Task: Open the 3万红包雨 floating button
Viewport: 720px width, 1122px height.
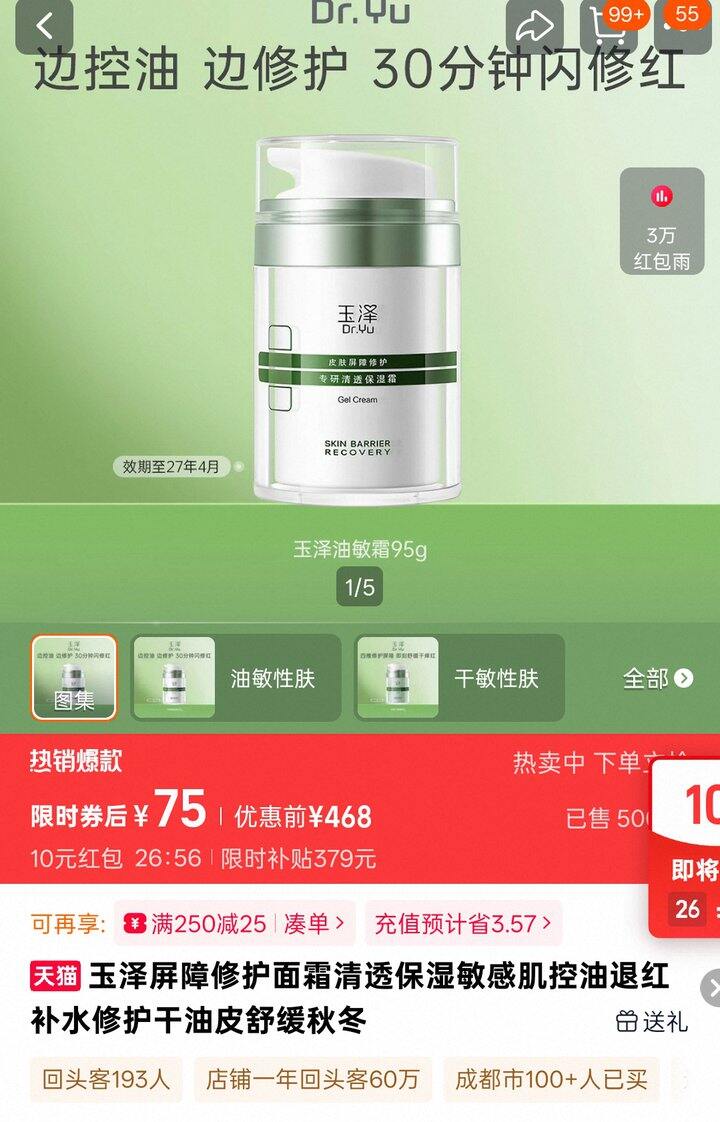Action: pos(662,221)
